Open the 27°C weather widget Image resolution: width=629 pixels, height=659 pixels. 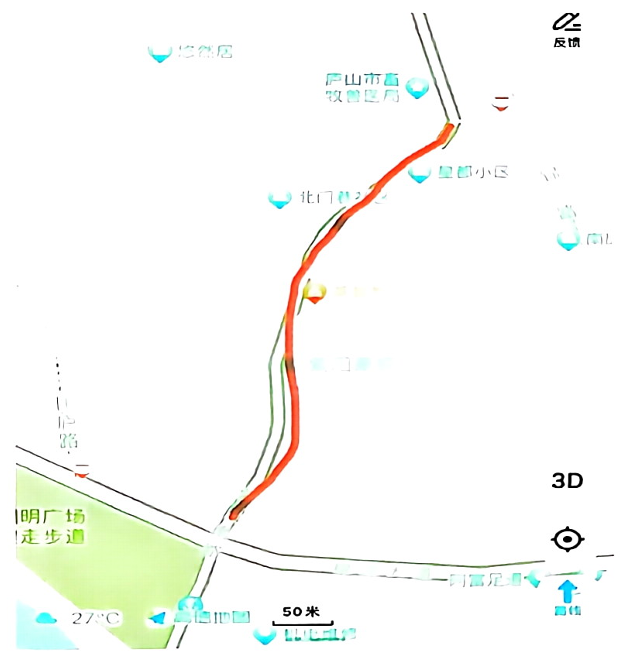pyautogui.click(x=78, y=619)
